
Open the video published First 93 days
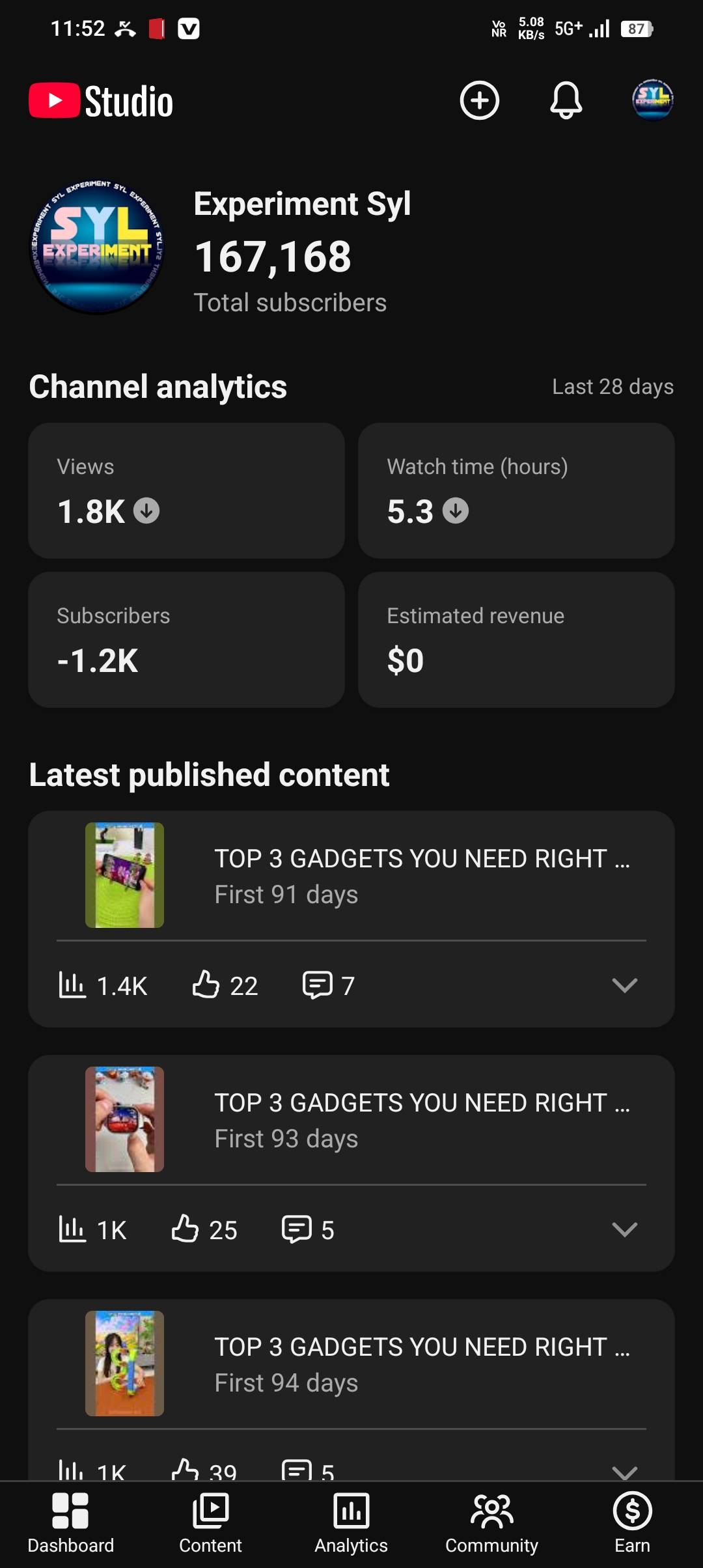(x=351, y=1119)
